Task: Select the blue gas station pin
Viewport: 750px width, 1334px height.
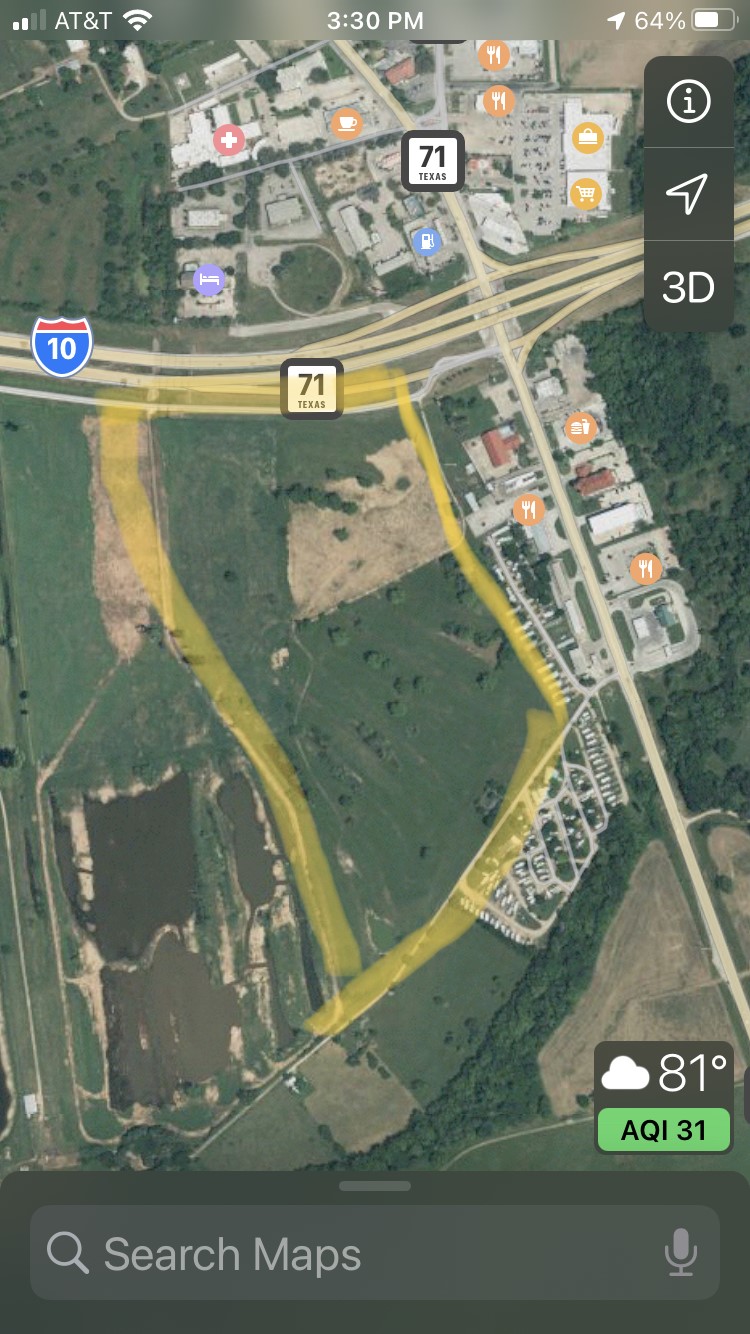Action: (x=427, y=240)
